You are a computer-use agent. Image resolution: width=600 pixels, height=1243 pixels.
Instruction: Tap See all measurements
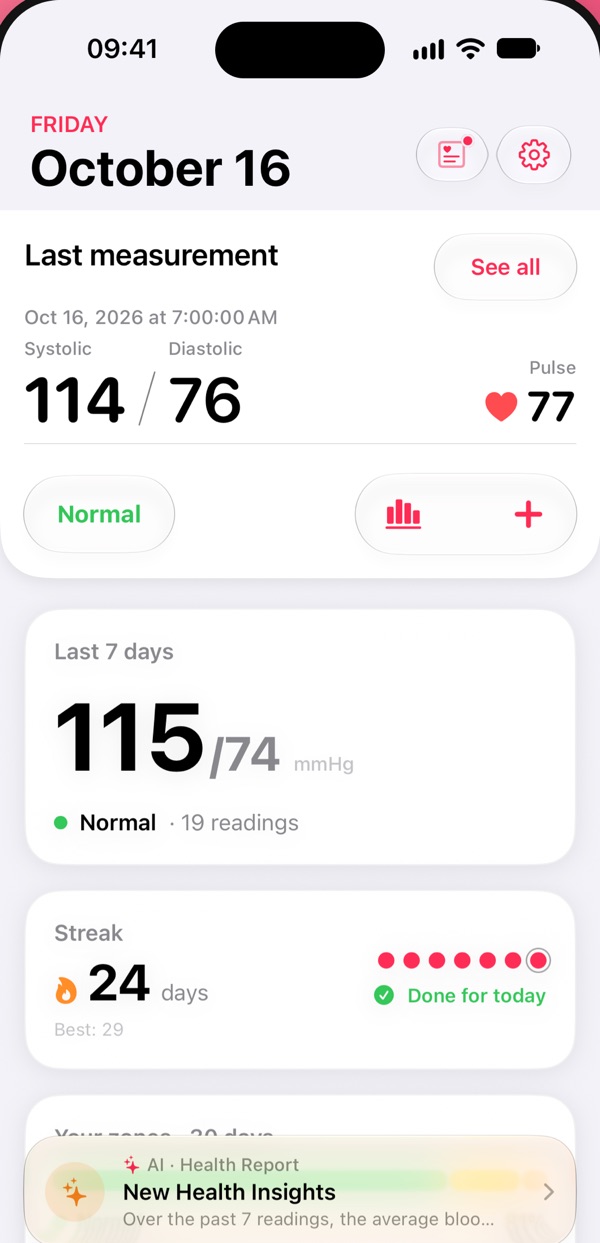pos(505,267)
